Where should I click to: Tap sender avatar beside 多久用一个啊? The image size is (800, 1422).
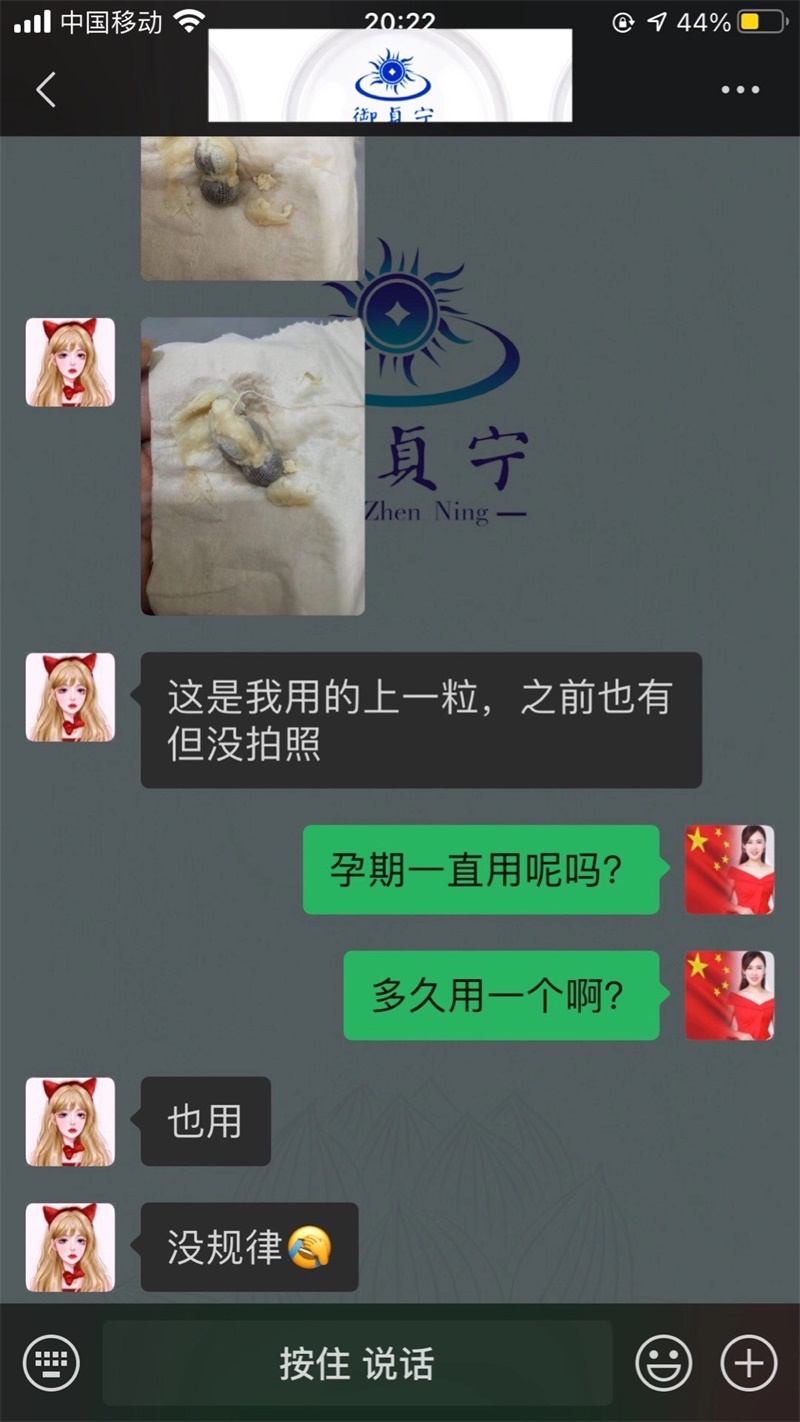coord(729,995)
